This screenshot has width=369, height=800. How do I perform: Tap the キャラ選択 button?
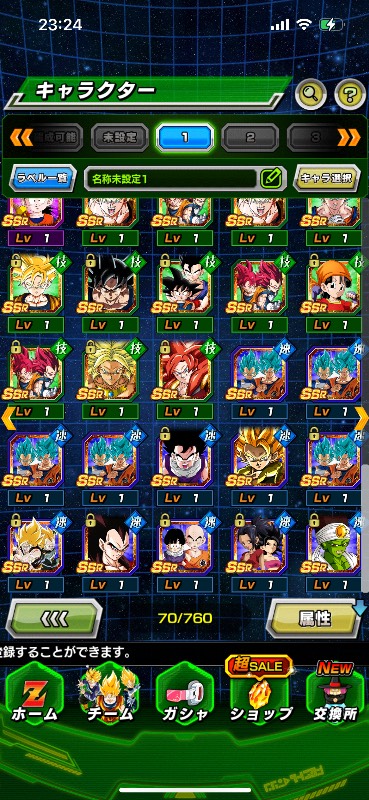[x=326, y=178]
